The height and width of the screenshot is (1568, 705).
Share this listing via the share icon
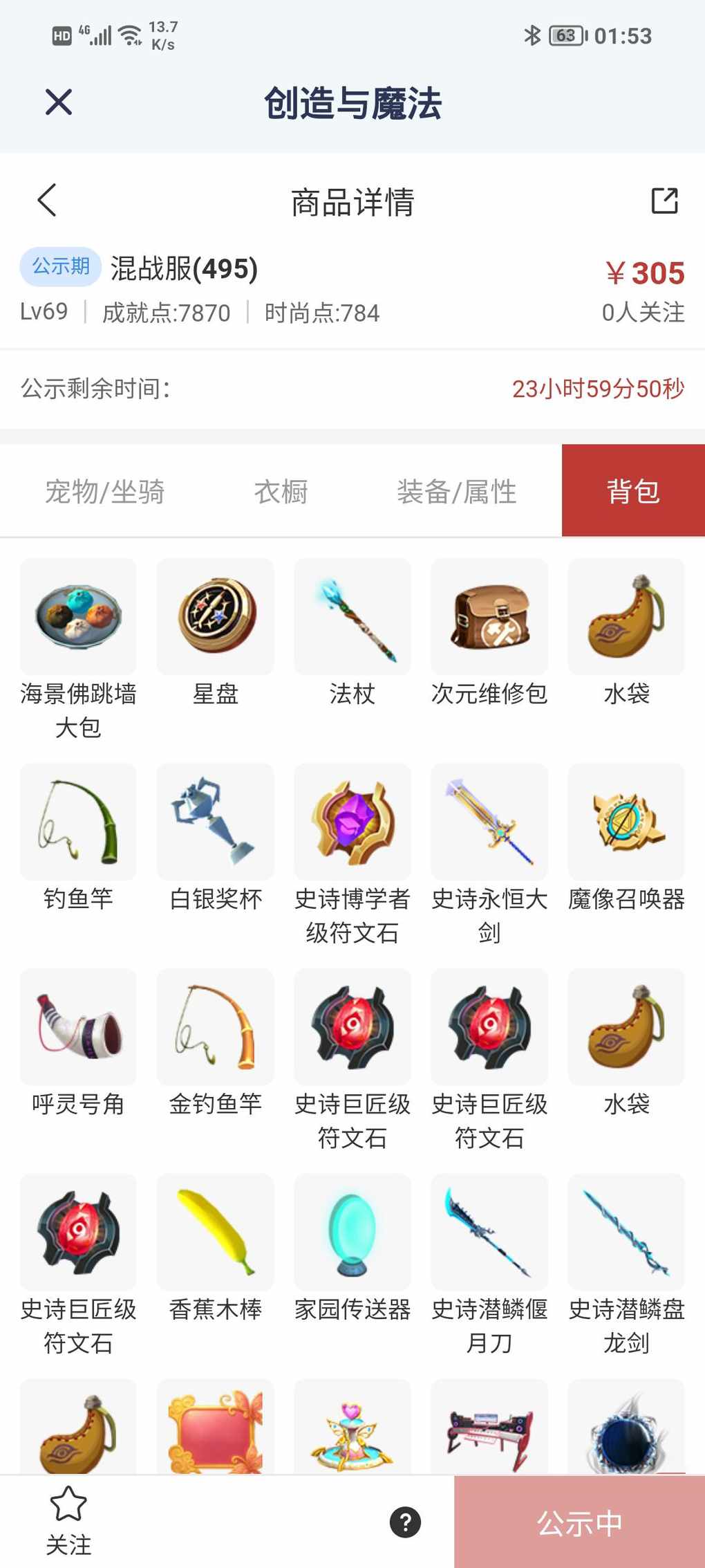pyautogui.click(x=664, y=201)
